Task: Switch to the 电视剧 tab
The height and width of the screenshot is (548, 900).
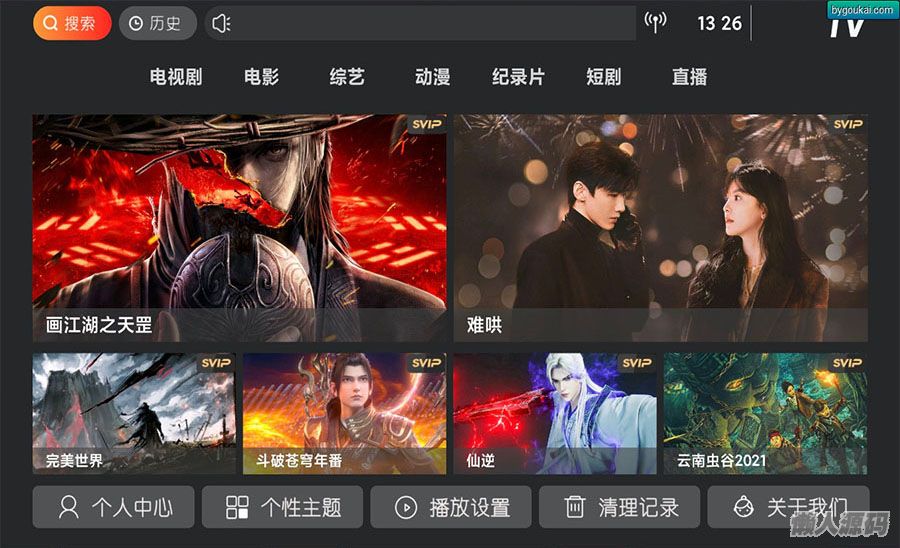Action: pyautogui.click(x=176, y=77)
